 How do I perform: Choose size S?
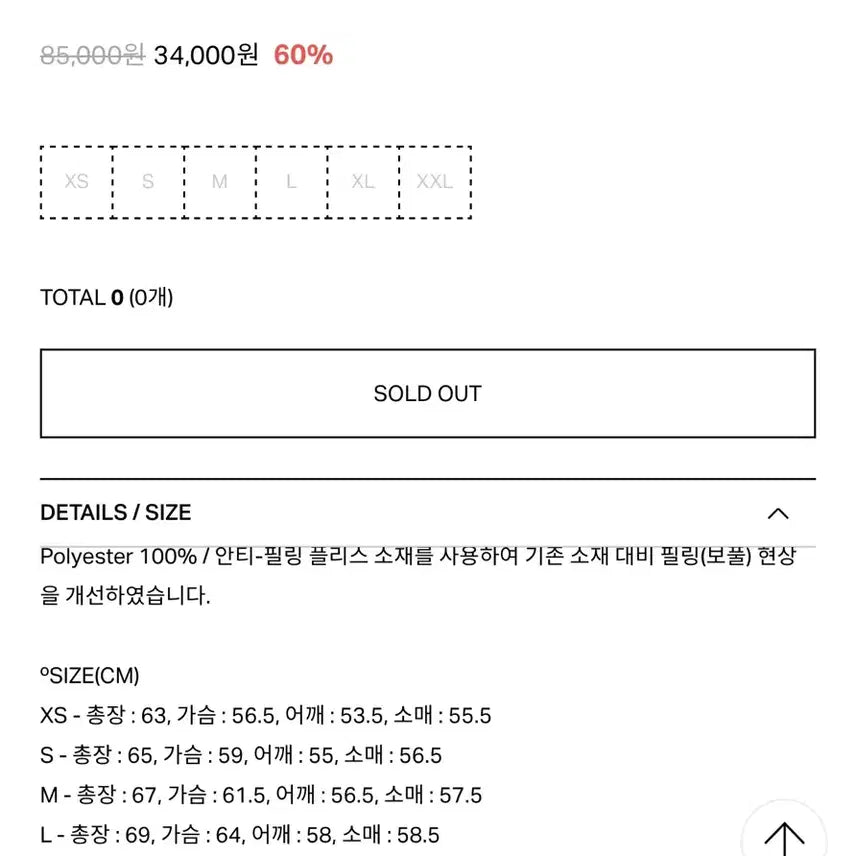(x=148, y=182)
